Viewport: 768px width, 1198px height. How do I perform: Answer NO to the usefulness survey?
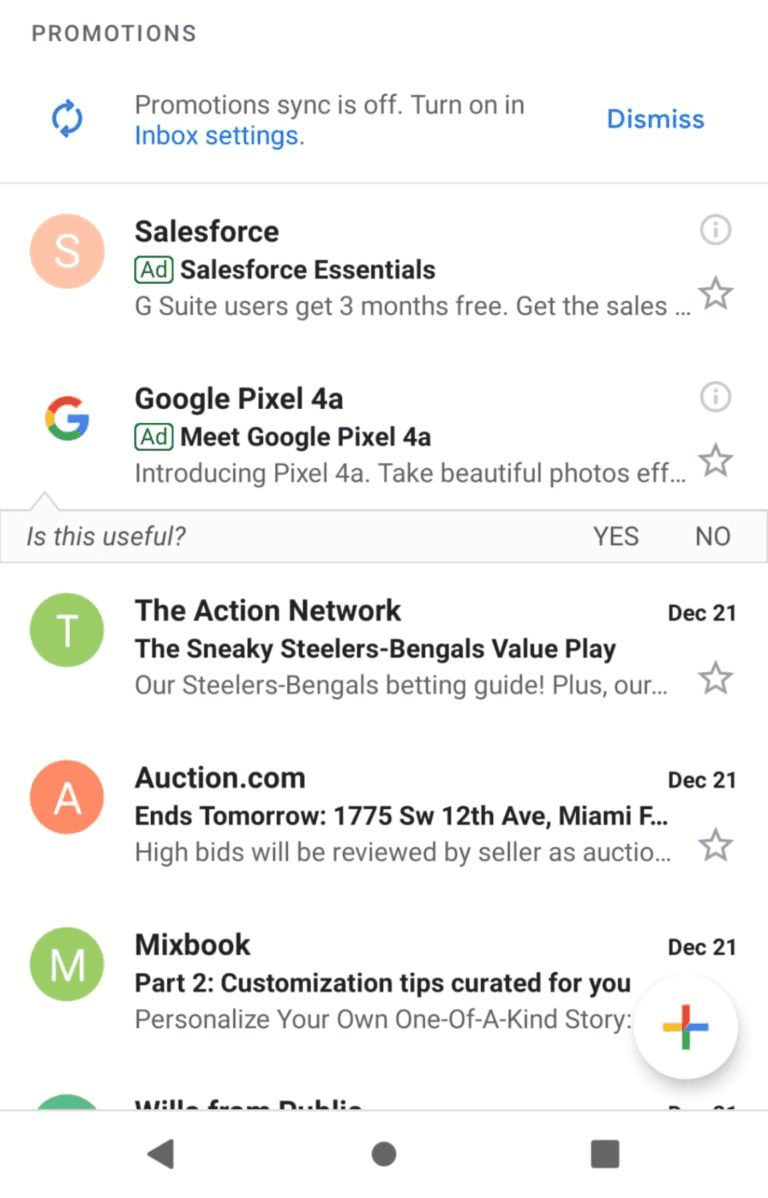tap(712, 536)
